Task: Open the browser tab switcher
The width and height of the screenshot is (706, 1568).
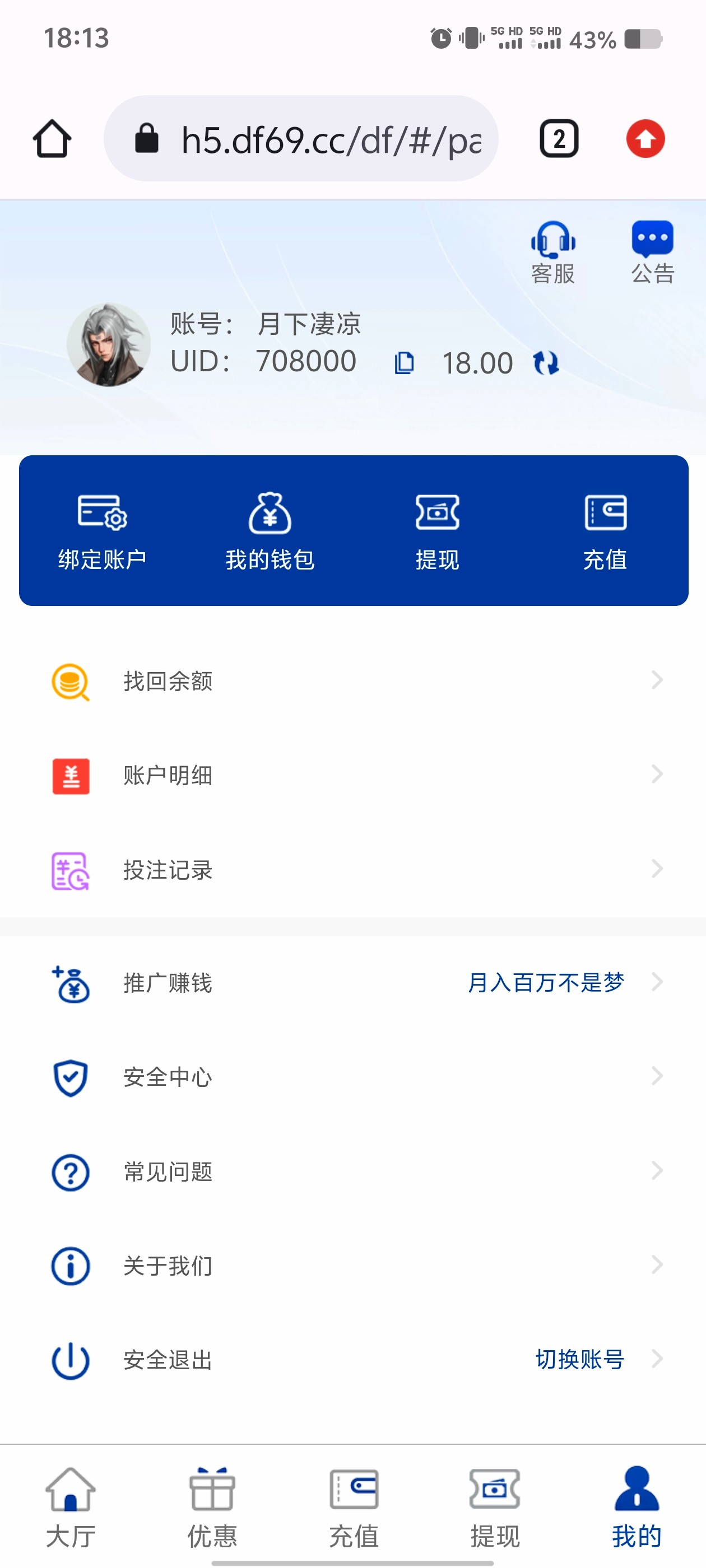Action: click(x=559, y=139)
